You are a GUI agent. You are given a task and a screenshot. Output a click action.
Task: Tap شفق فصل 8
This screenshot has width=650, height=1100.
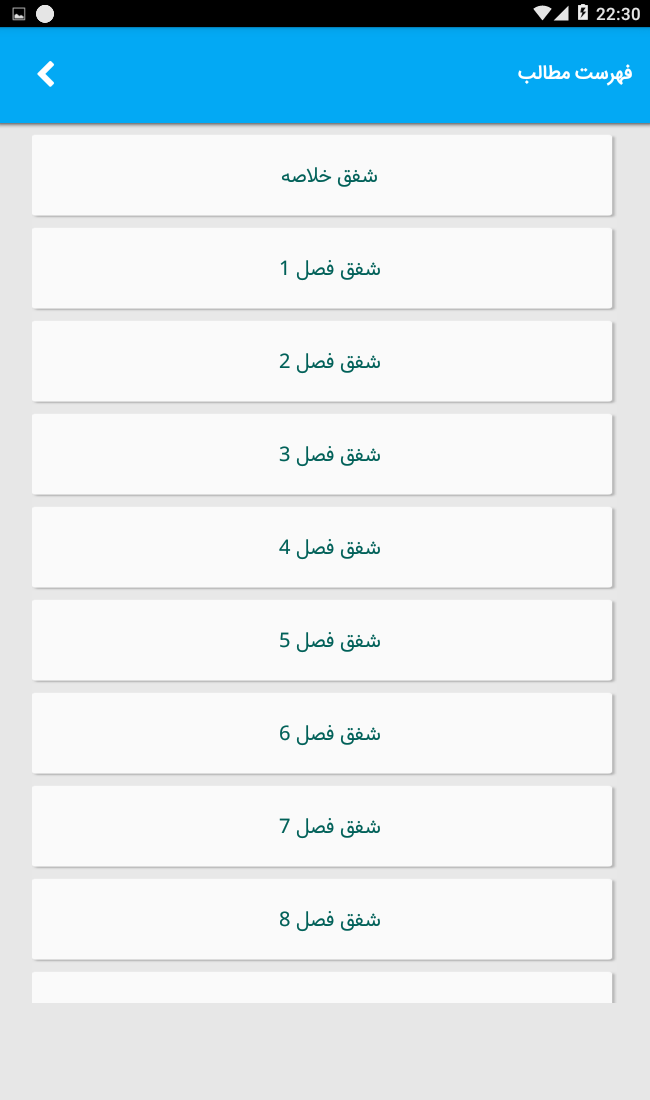pyautogui.click(x=322, y=919)
